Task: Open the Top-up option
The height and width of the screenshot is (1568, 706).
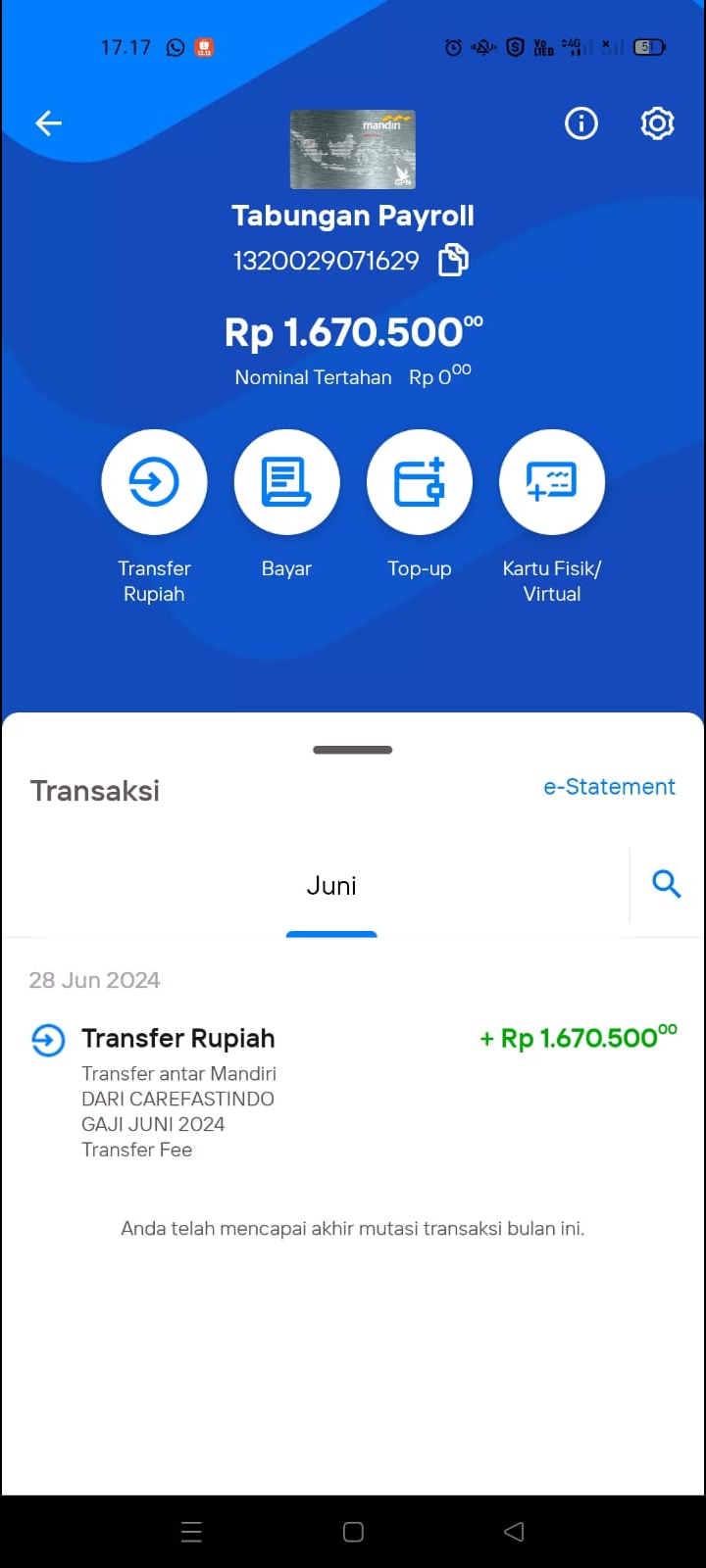Action: [x=420, y=482]
